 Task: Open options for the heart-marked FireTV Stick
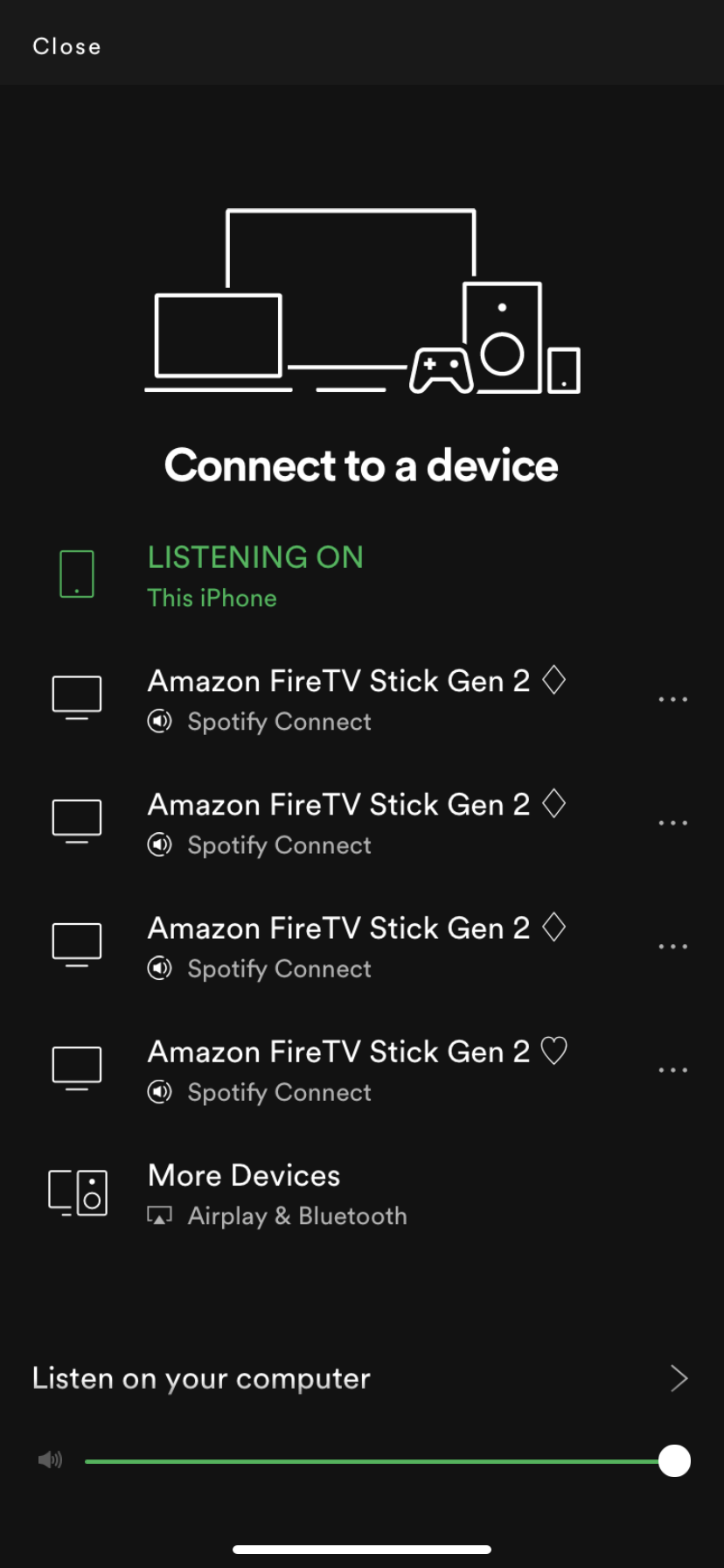[672, 1070]
